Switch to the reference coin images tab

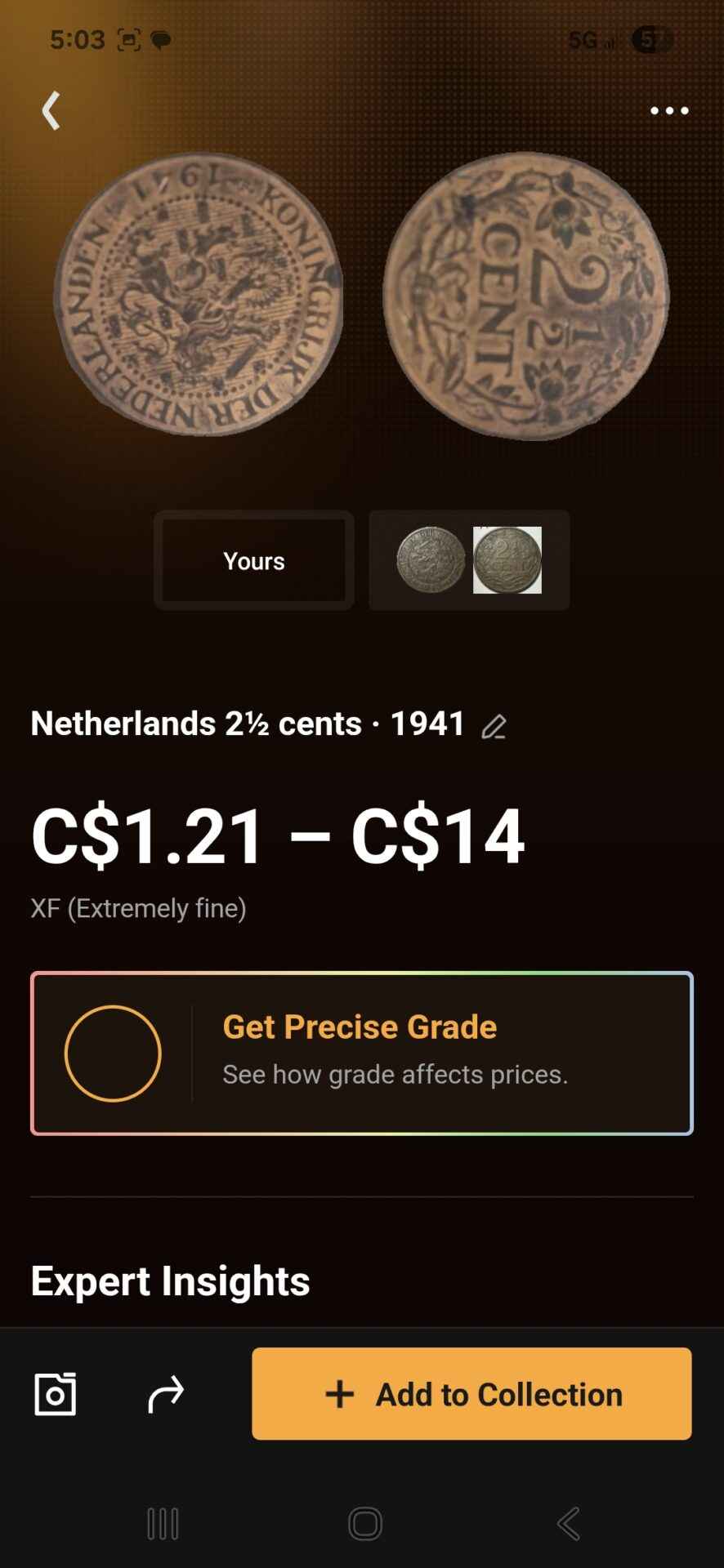[469, 561]
